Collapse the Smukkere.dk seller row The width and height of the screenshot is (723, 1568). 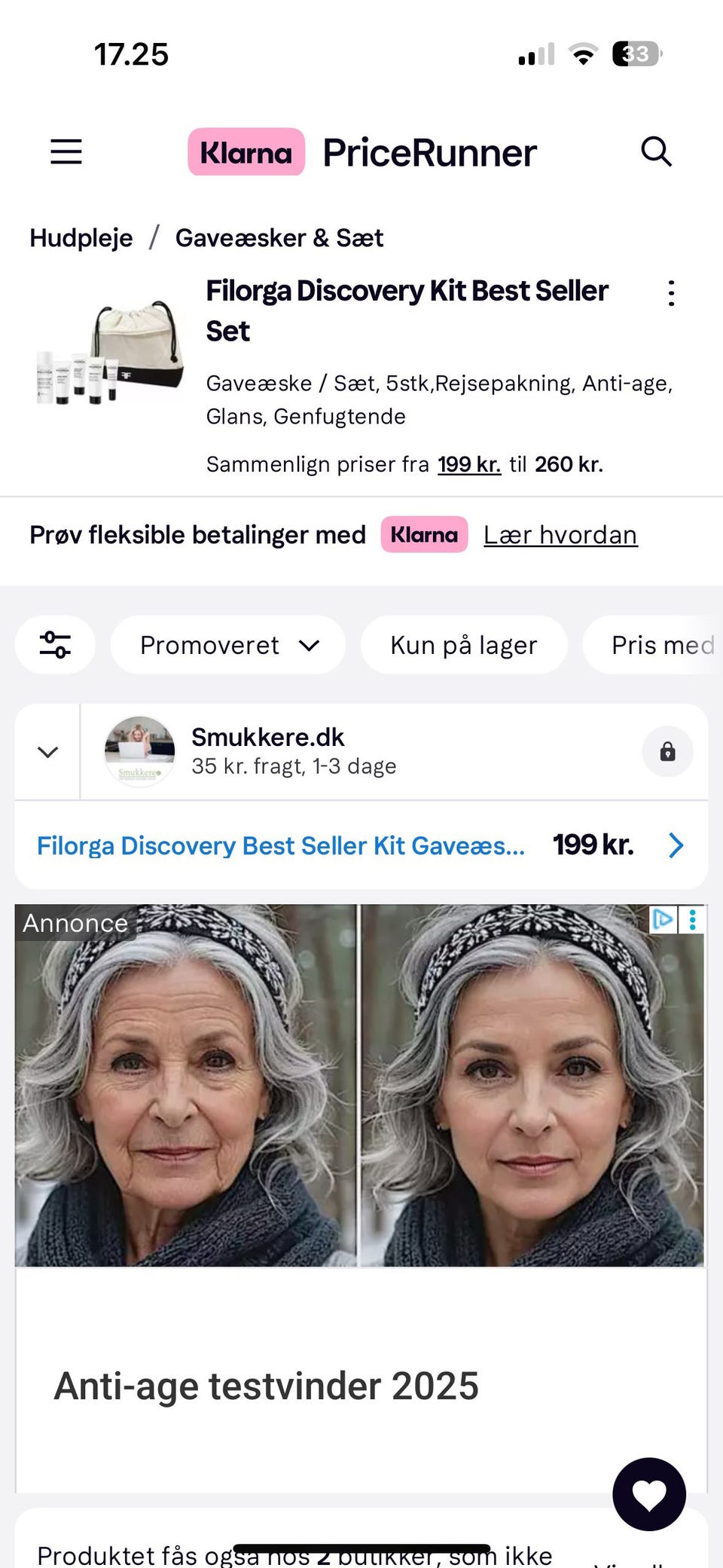point(47,751)
